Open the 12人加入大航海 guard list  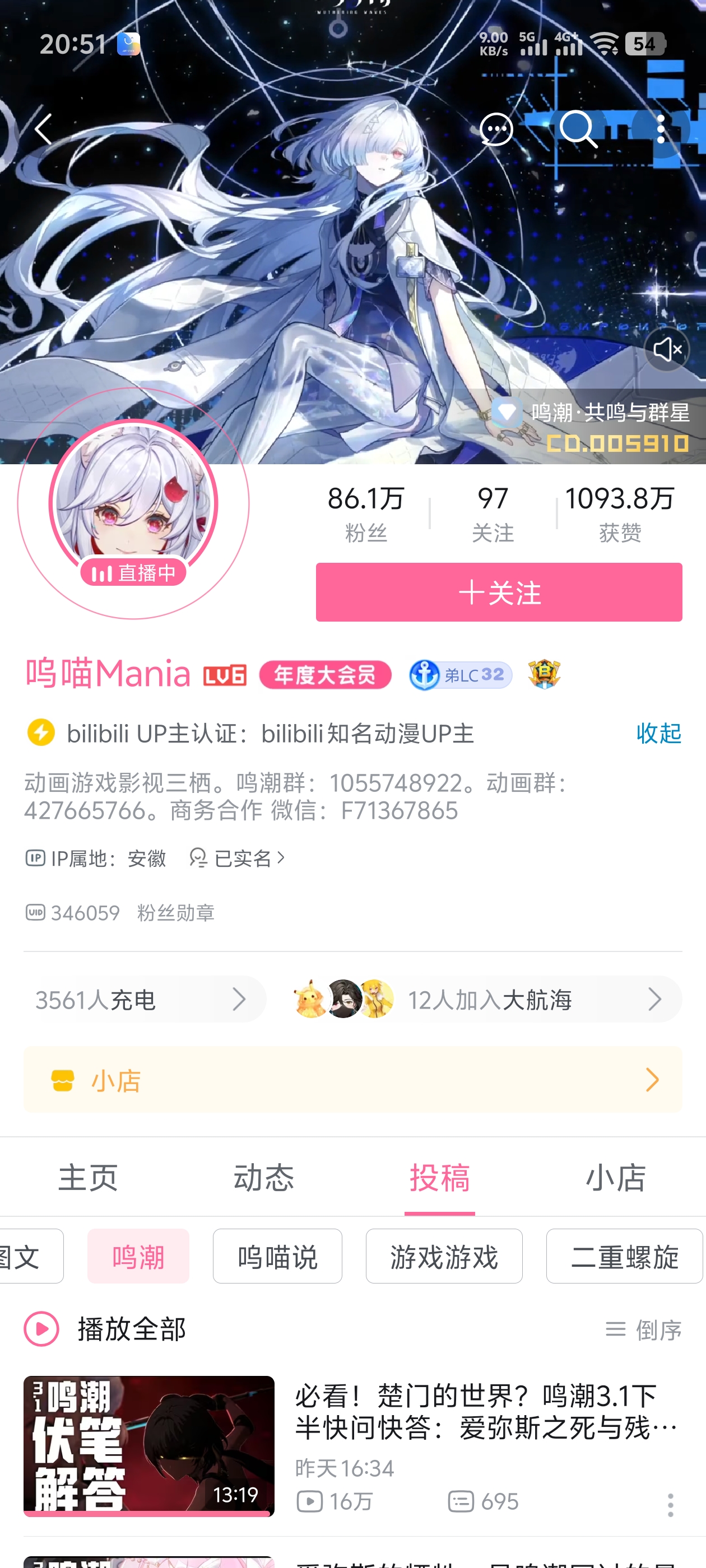tap(487, 1000)
